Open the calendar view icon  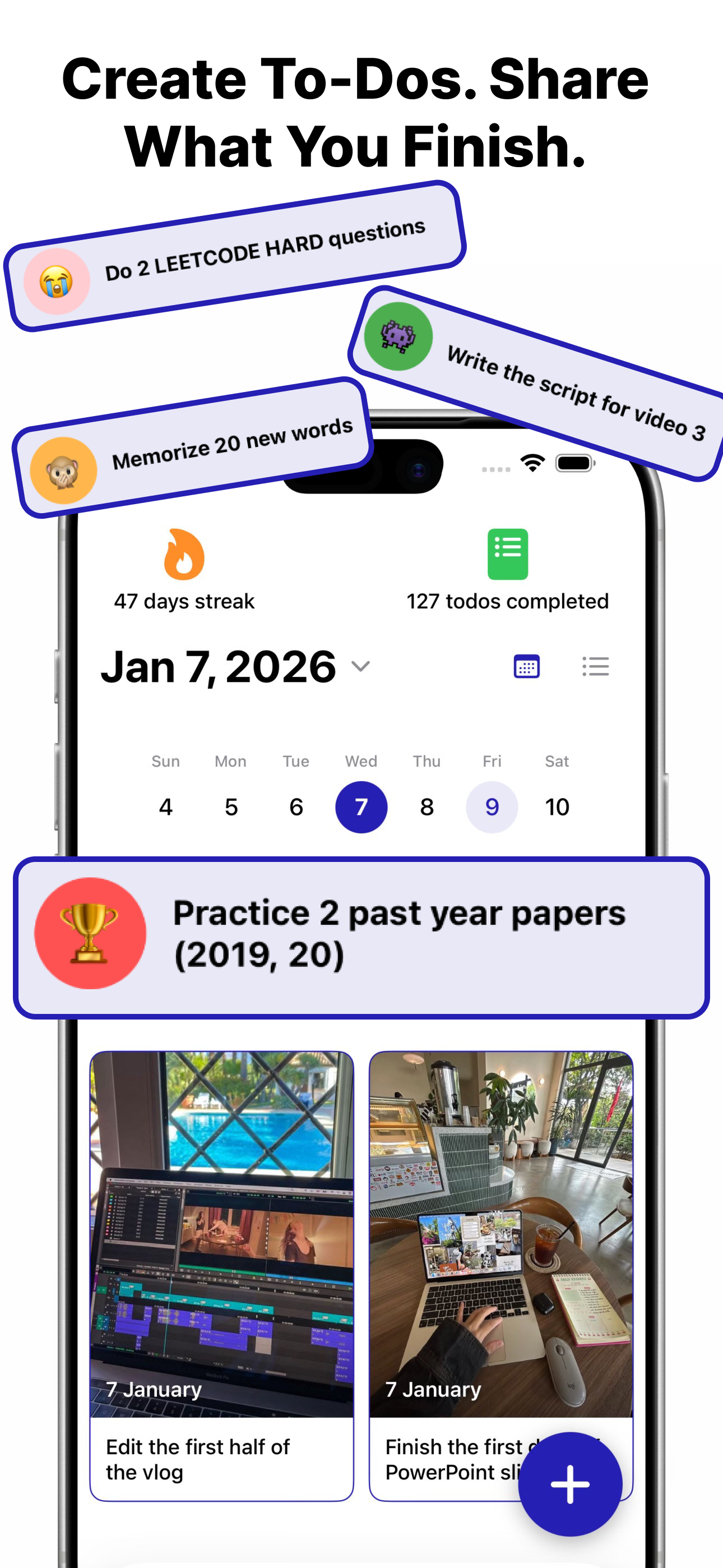(526, 667)
